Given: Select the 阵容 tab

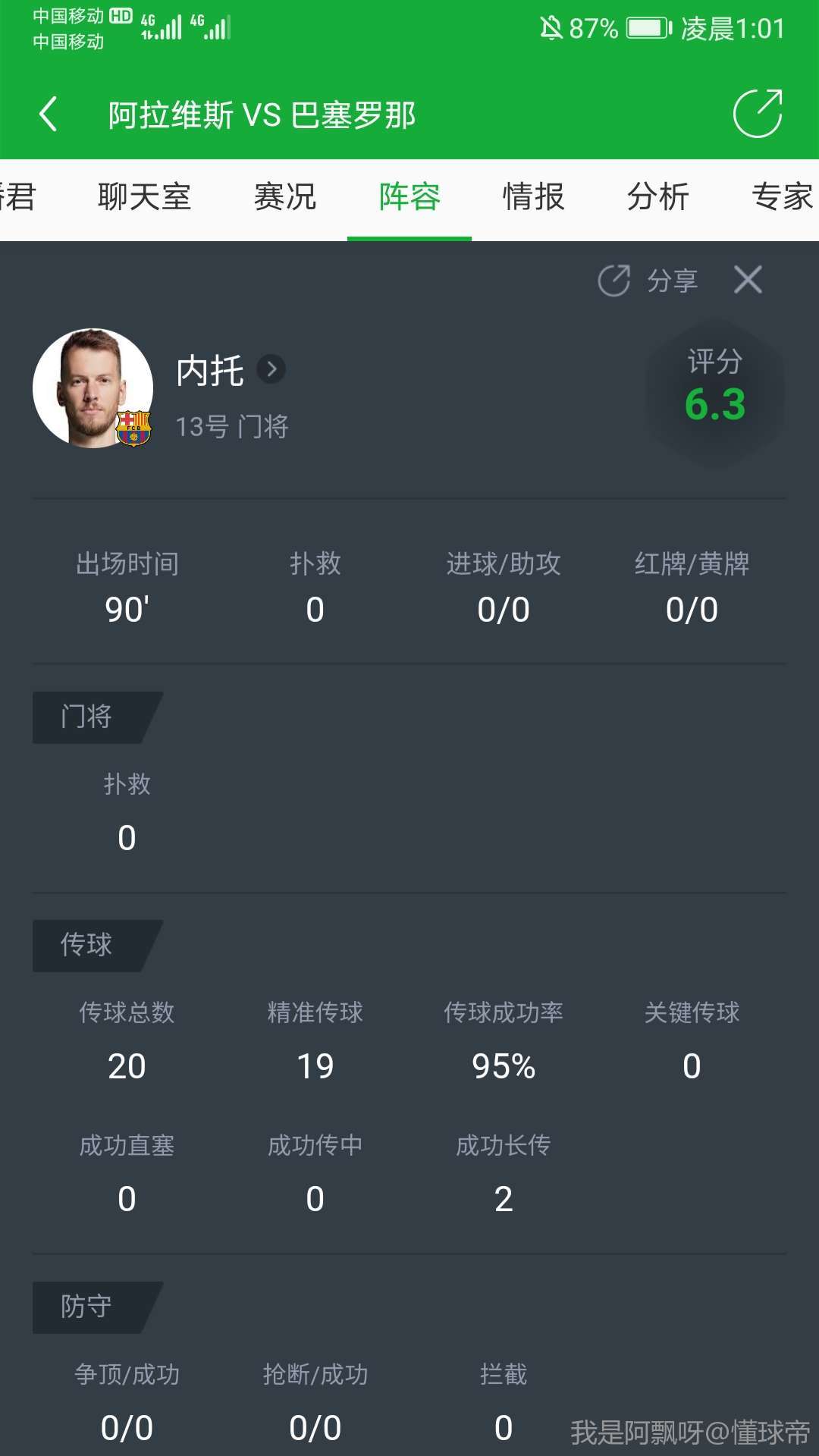Looking at the screenshot, I should click(x=409, y=197).
